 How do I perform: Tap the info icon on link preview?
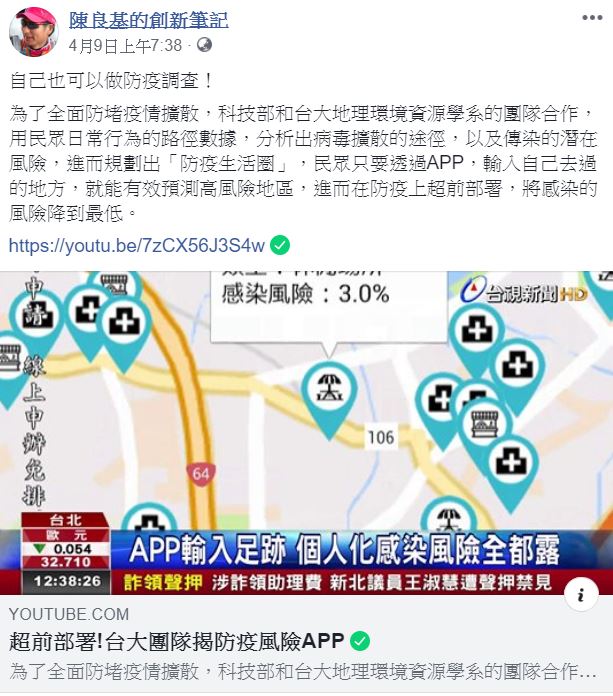(x=581, y=595)
